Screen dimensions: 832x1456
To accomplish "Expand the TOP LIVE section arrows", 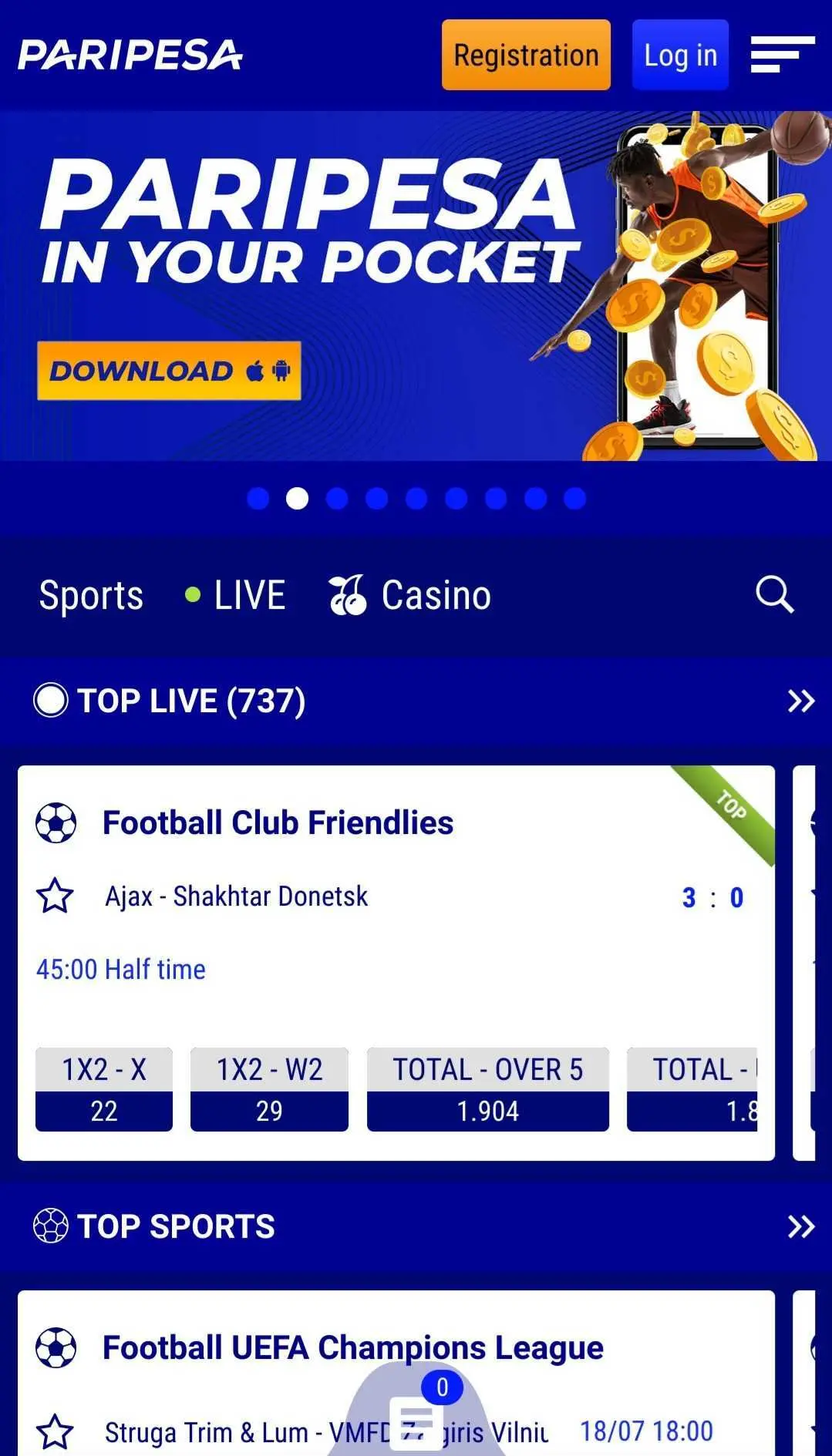I will (x=800, y=701).
